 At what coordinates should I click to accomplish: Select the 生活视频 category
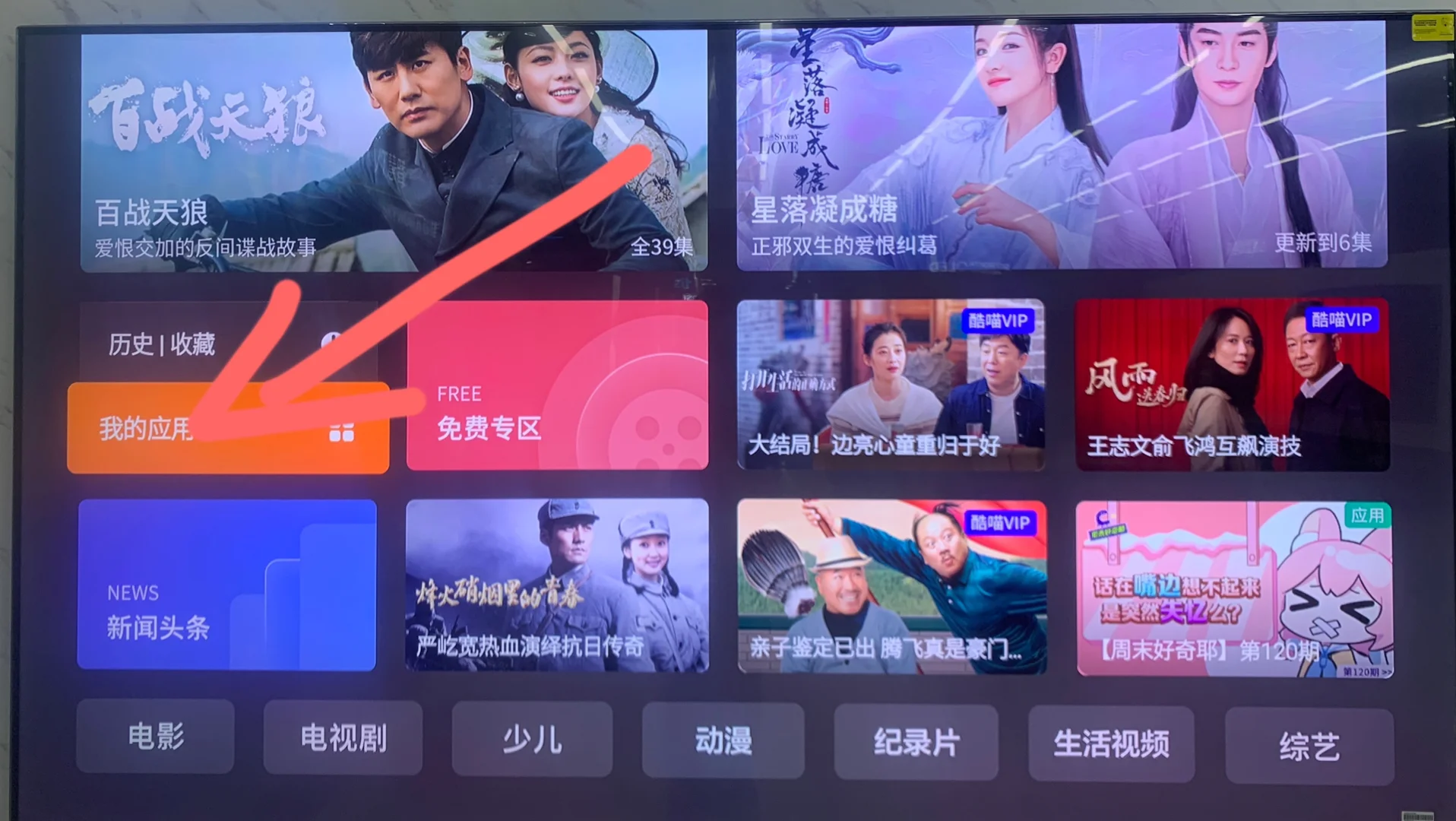pyautogui.click(x=1111, y=744)
